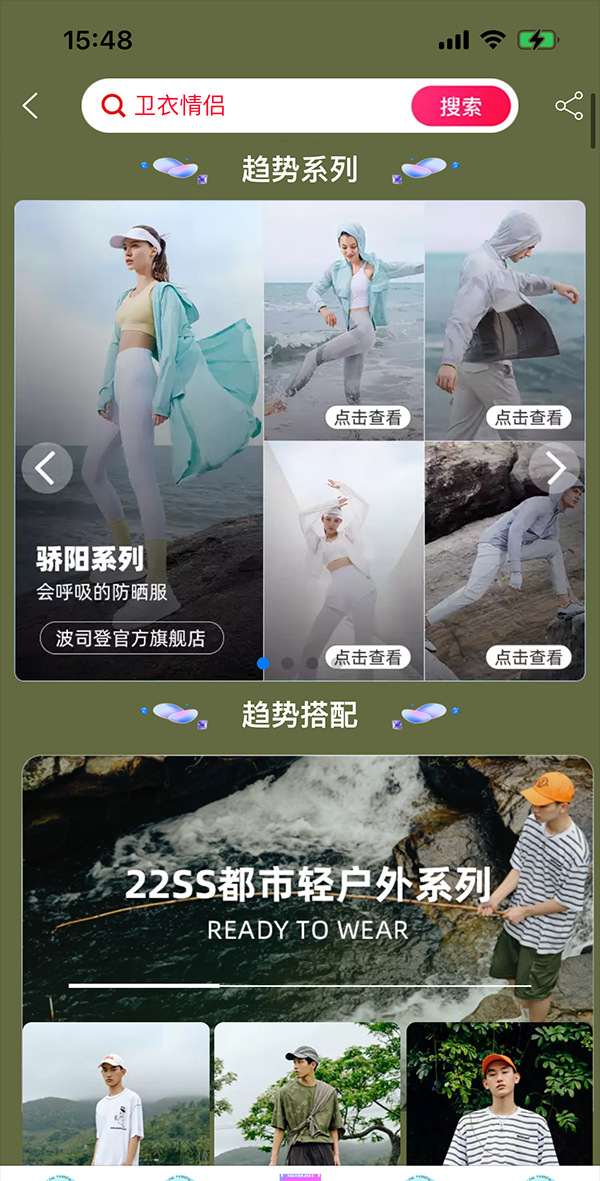Show next carousel slide with right arrow
Image resolution: width=600 pixels, height=1181 pixels.
pos(555,467)
